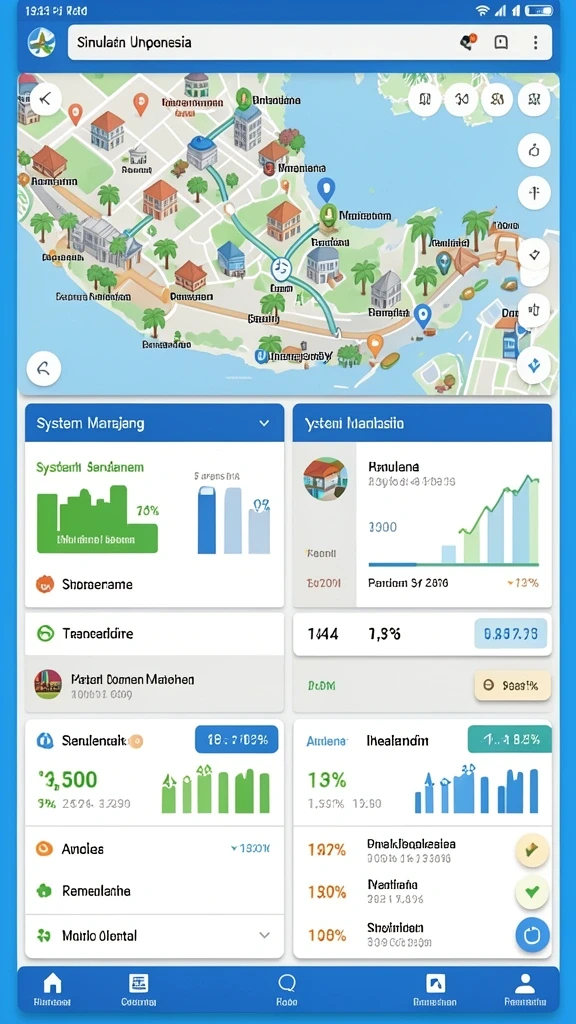Tap the back arrow on the map

coord(45,99)
